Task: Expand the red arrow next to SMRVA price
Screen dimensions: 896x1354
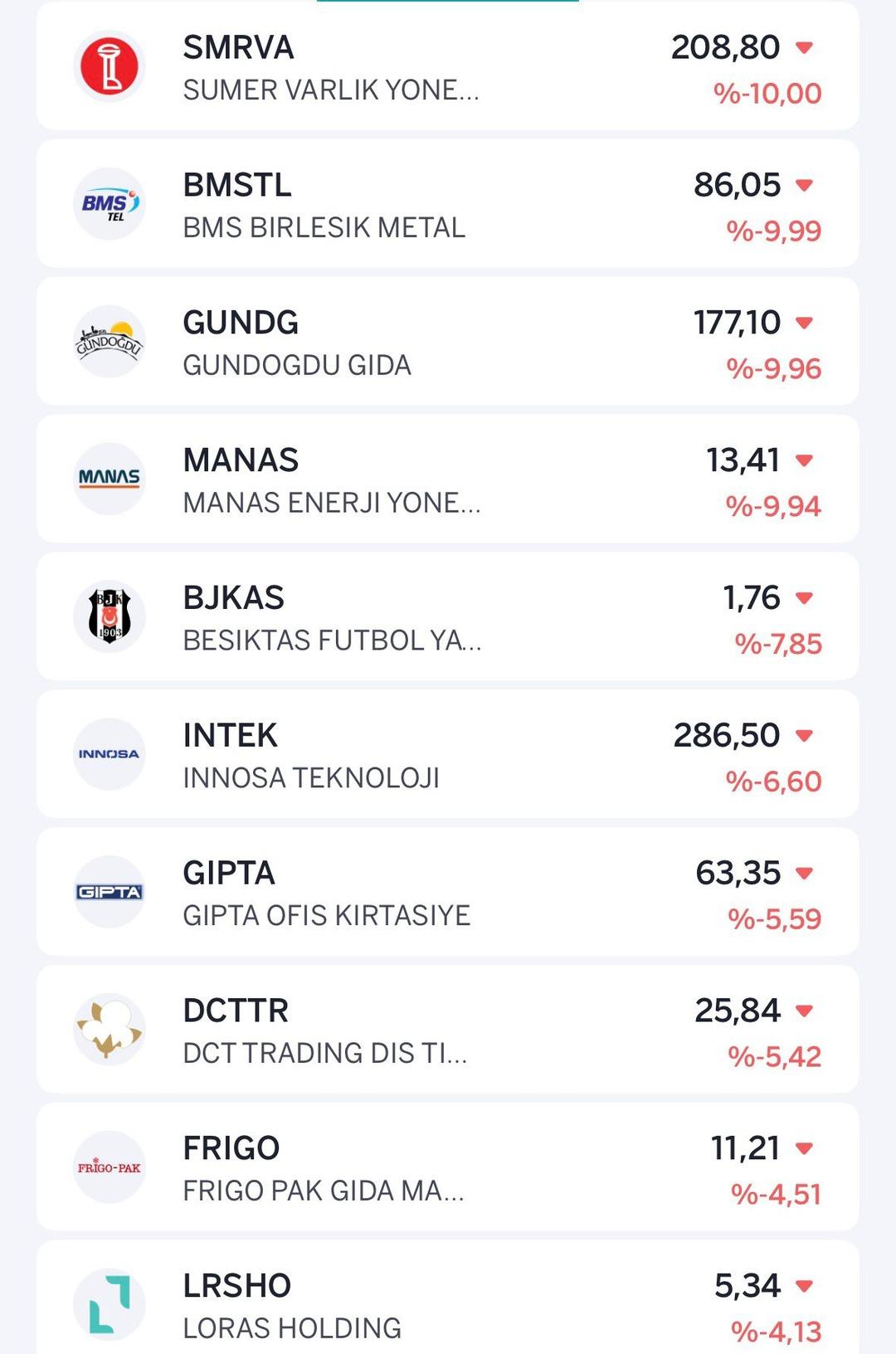Action: click(x=802, y=47)
